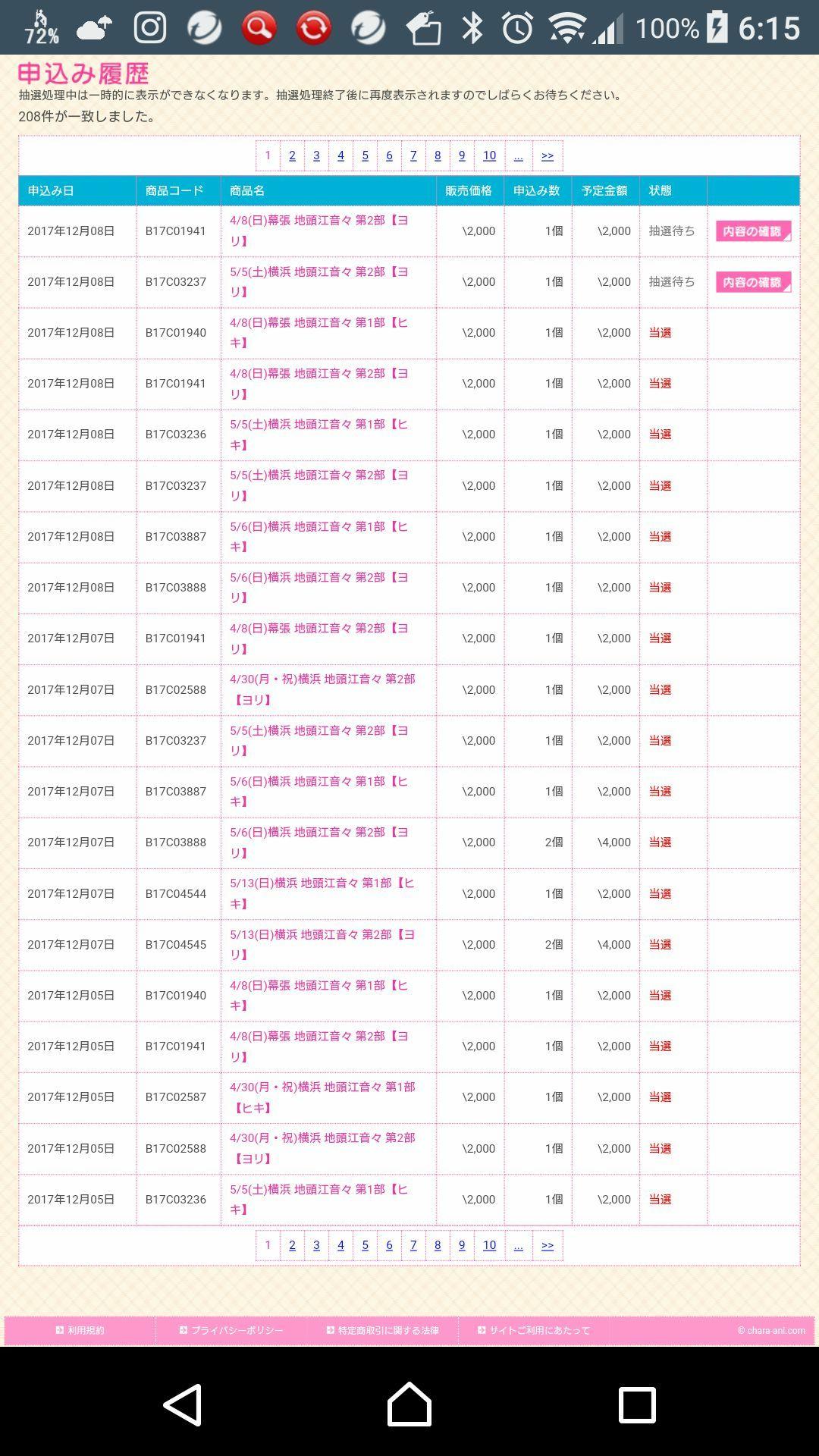Open page 9 from the bottom pager
The height and width of the screenshot is (1456, 819).
click(462, 1244)
